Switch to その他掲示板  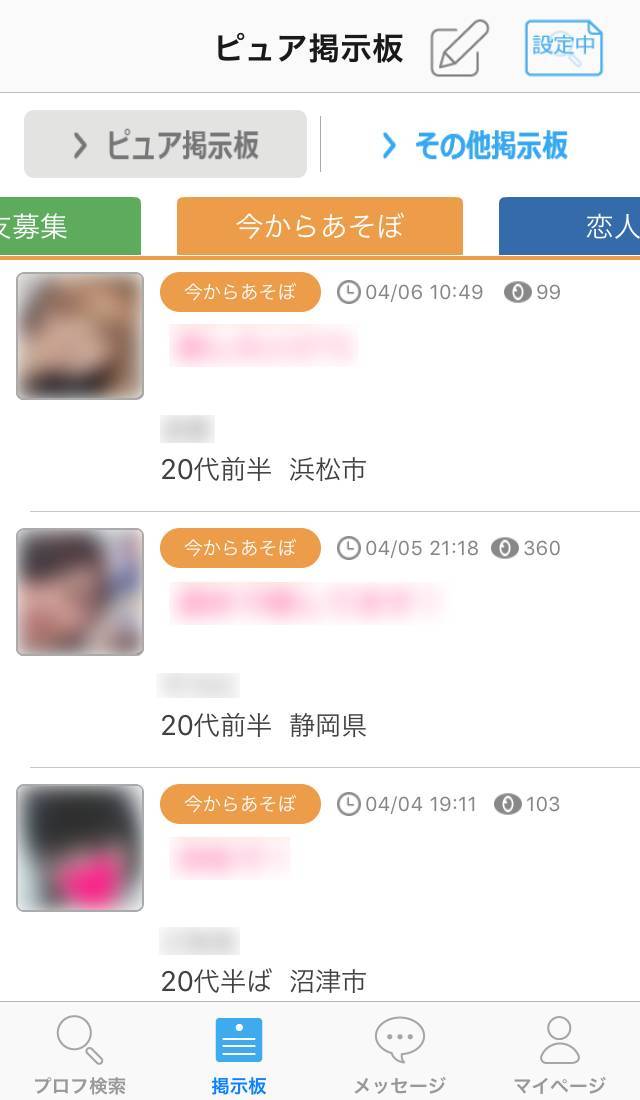pos(475,146)
